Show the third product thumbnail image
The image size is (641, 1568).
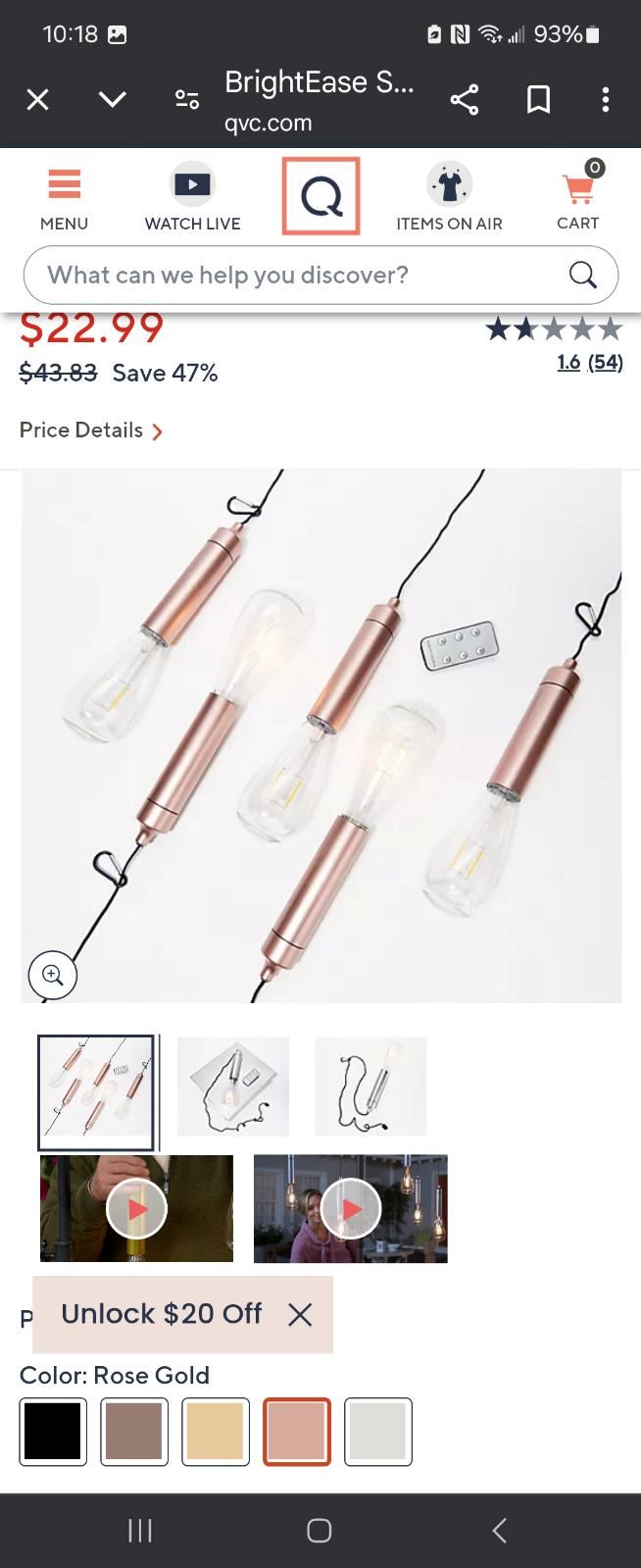(370, 1087)
